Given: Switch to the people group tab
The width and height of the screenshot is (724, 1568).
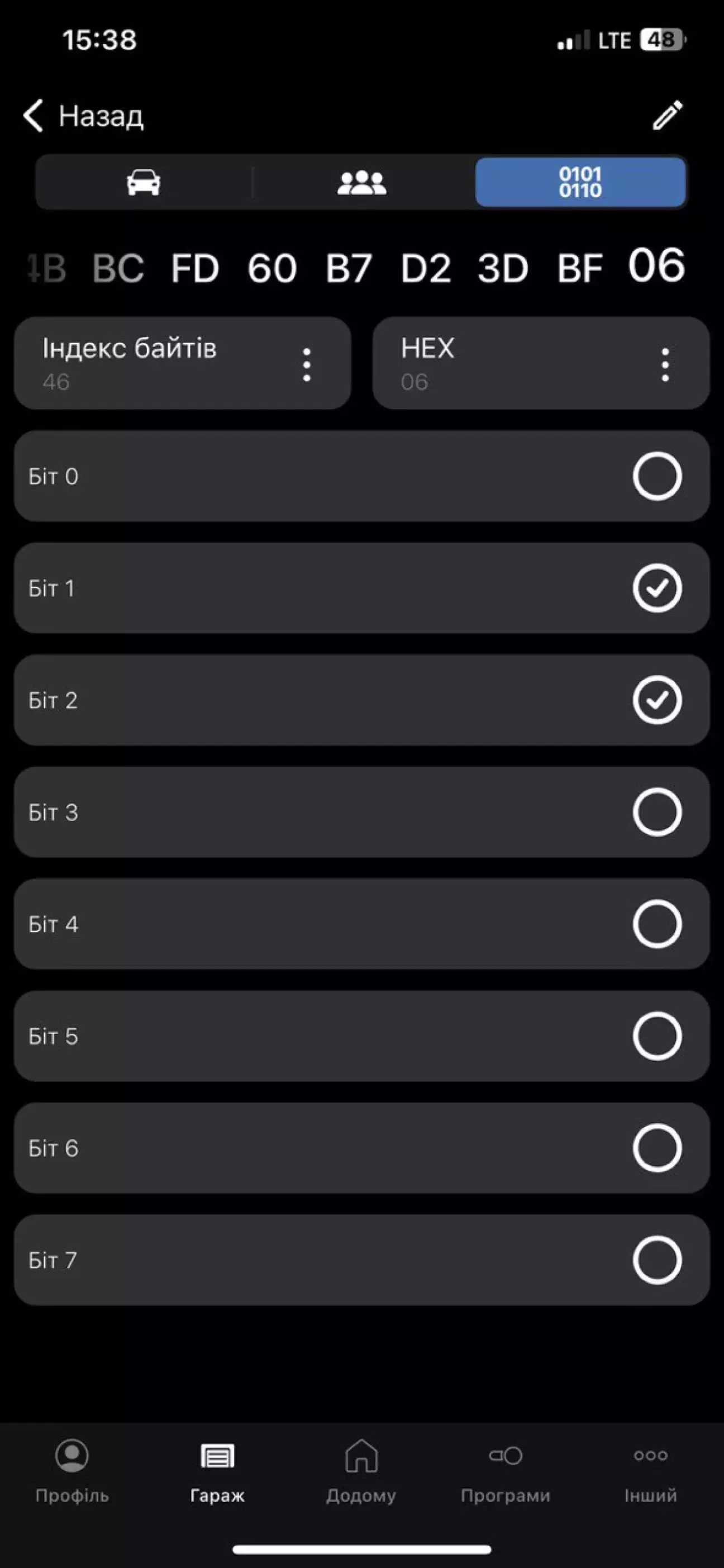Looking at the screenshot, I should pyautogui.click(x=362, y=182).
